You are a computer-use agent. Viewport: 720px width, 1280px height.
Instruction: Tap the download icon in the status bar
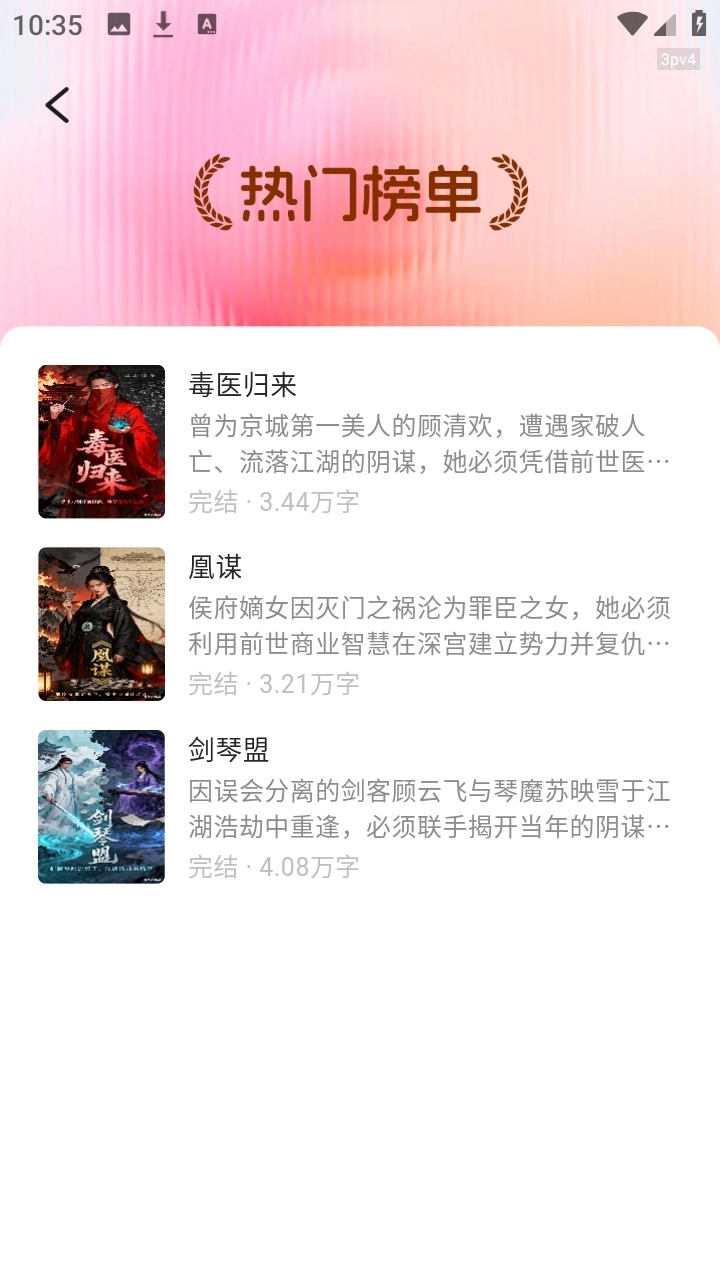coord(164,25)
